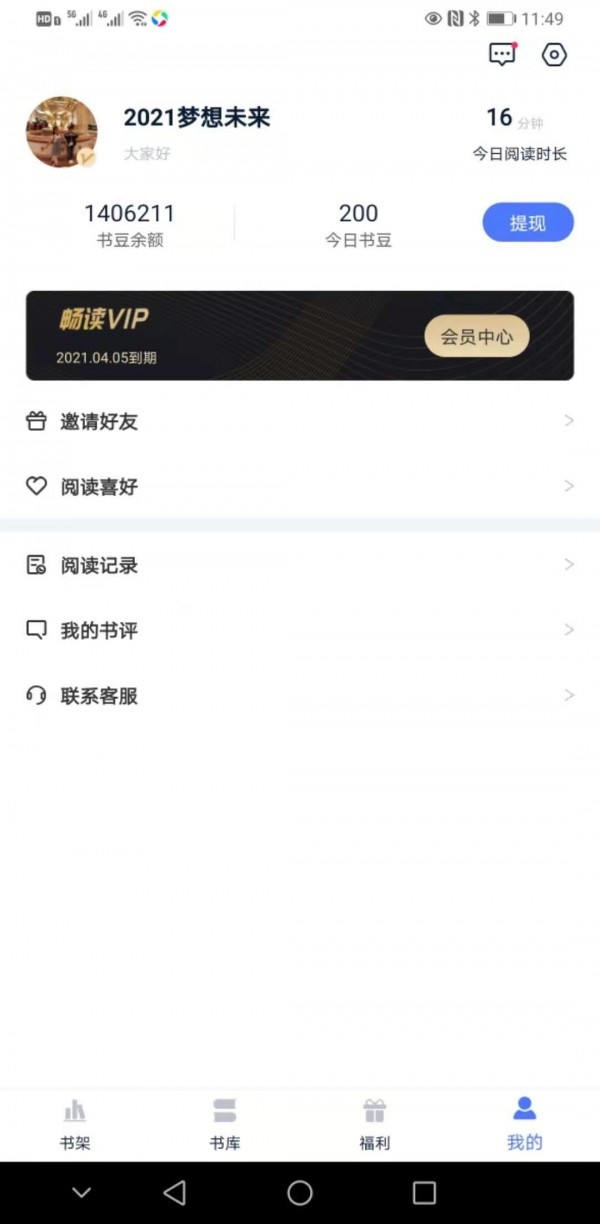The image size is (600, 1224).
Task: Open the 会员中心 member center
Action: click(x=477, y=337)
